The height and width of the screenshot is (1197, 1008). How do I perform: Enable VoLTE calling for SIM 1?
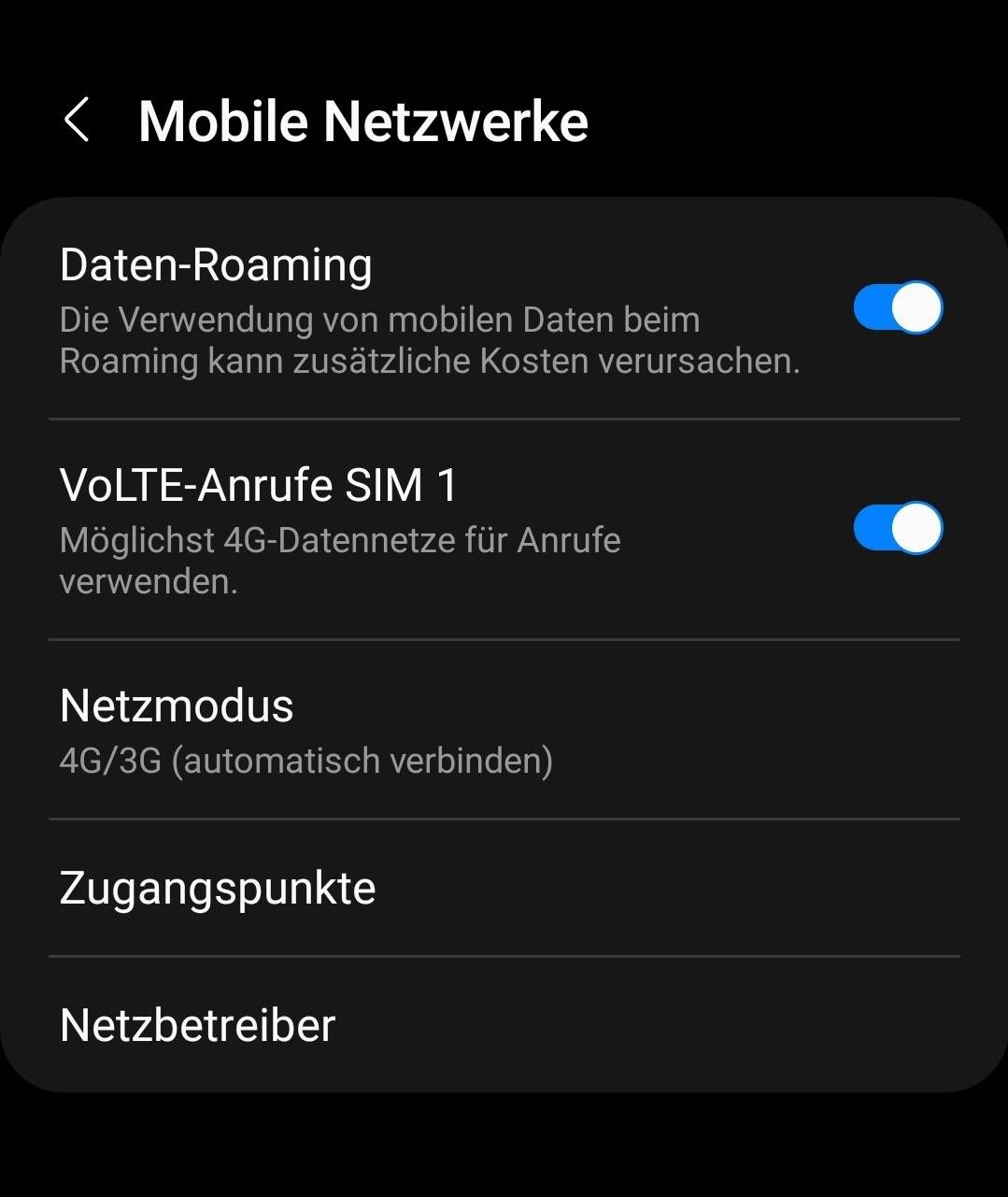pyautogui.click(x=897, y=528)
